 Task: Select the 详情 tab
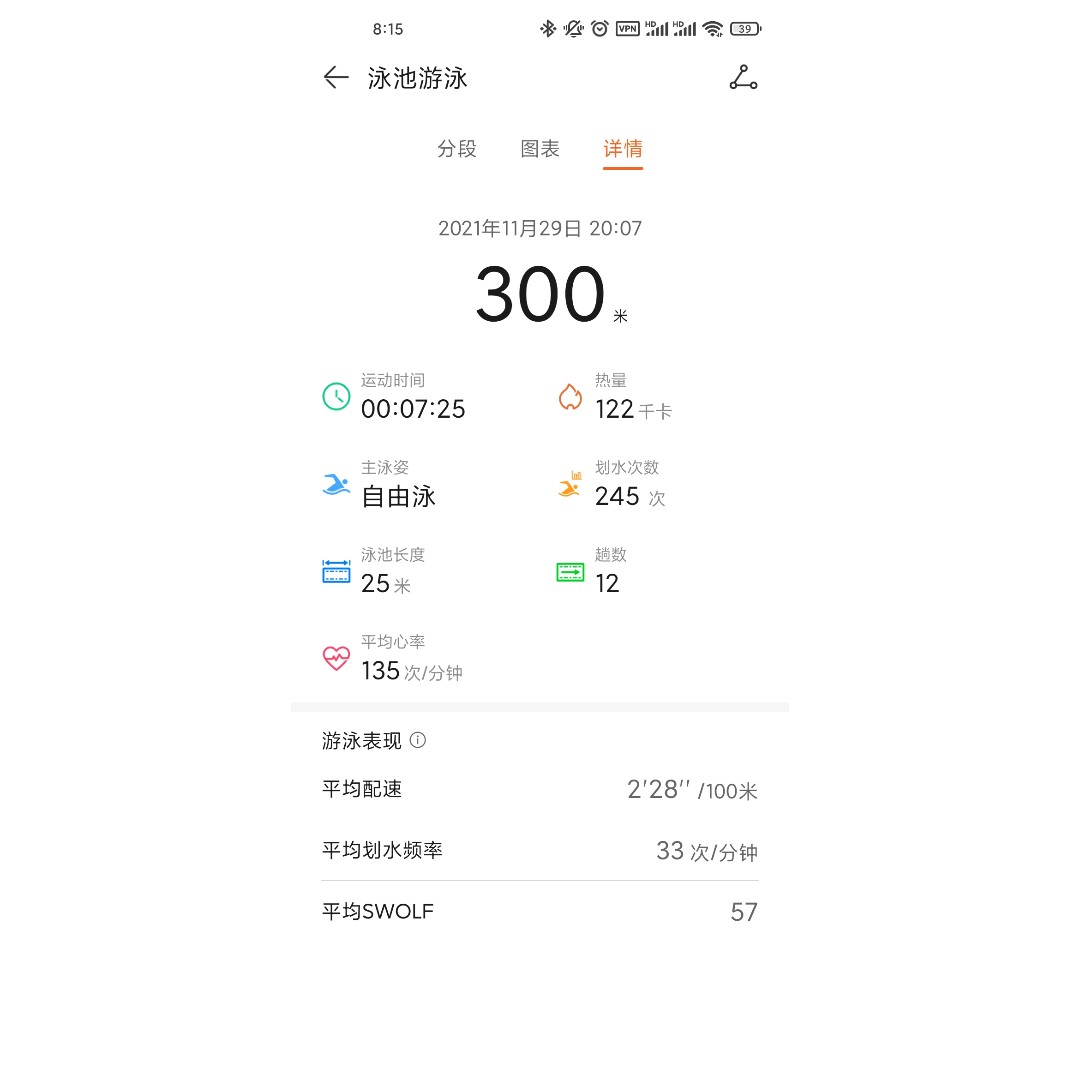(x=623, y=149)
